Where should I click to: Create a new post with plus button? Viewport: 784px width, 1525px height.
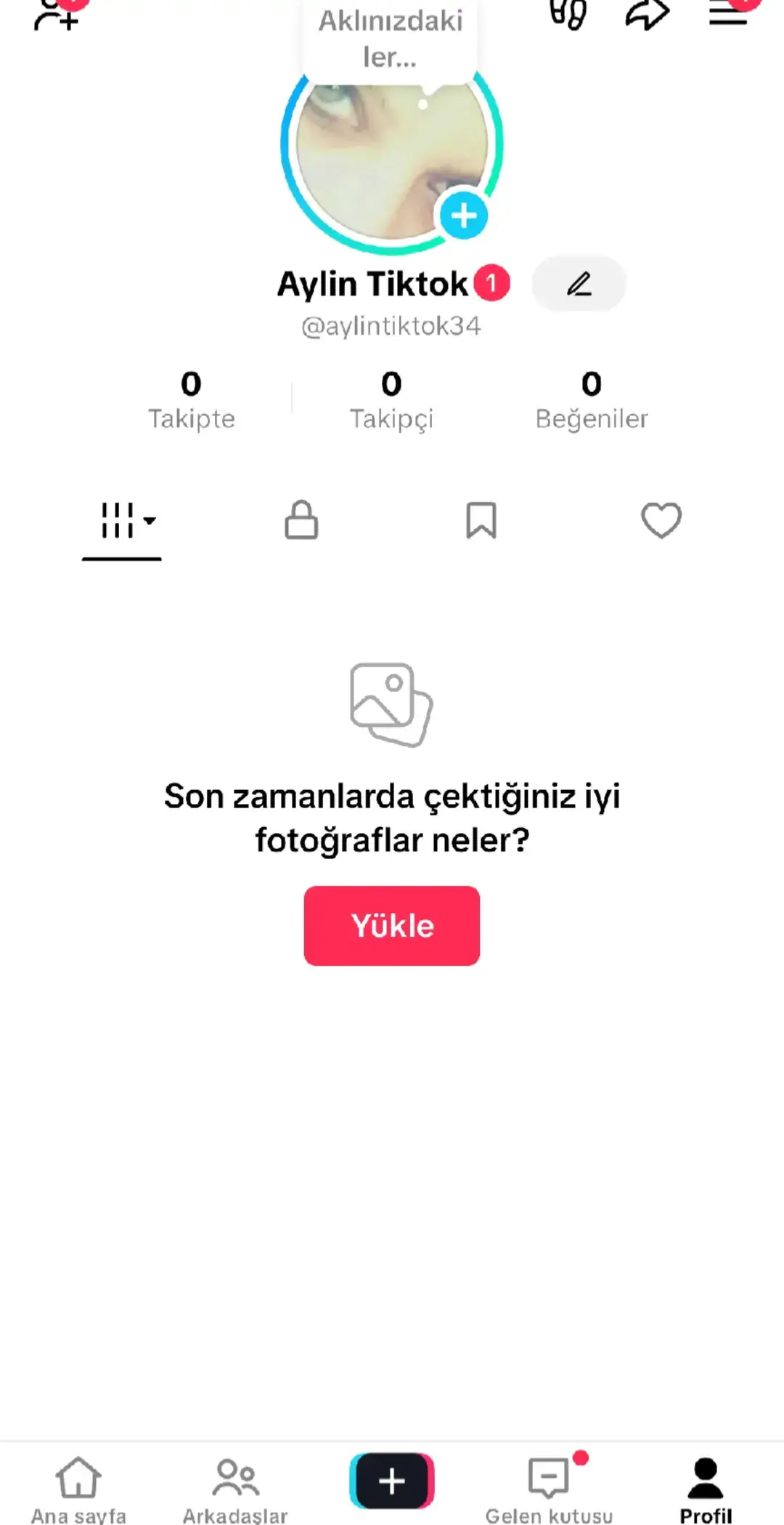pyautogui.click(x=392, y=1481)
